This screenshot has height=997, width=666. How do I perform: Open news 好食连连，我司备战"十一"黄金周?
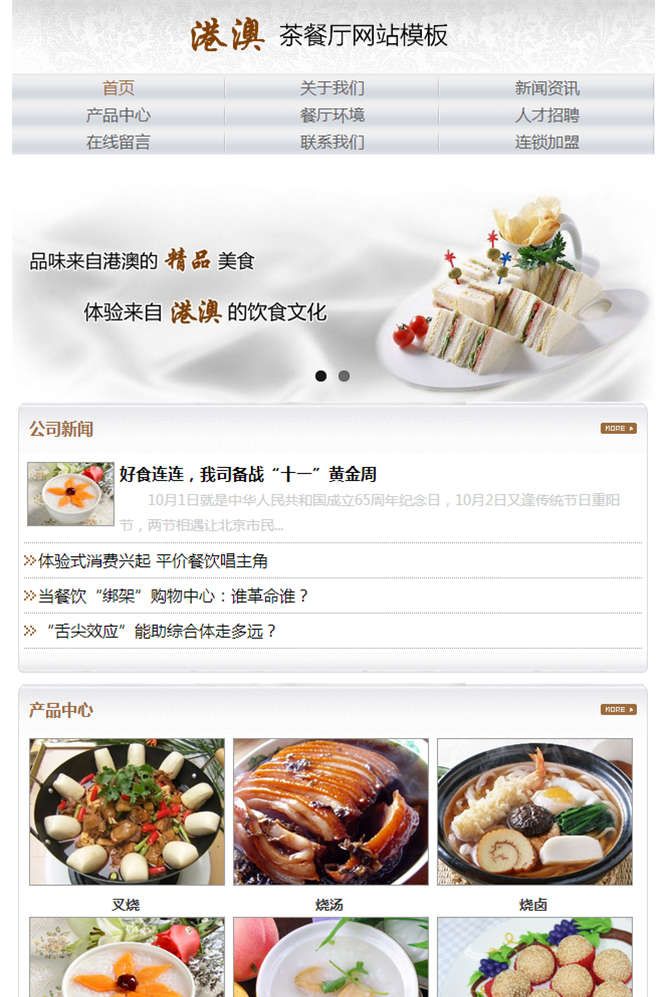tap(247, 474)
